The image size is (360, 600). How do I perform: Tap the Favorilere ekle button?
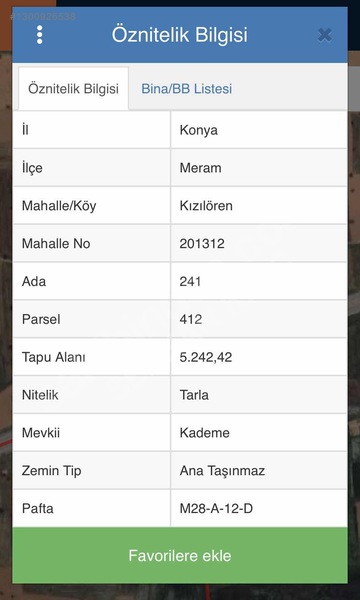[180, 555]
